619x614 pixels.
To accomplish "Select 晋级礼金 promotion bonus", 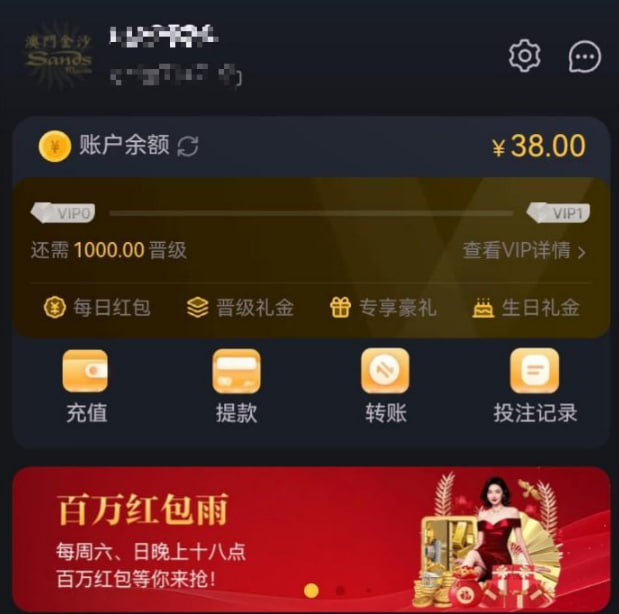I will pyautogui.click(x=240, y=308).
